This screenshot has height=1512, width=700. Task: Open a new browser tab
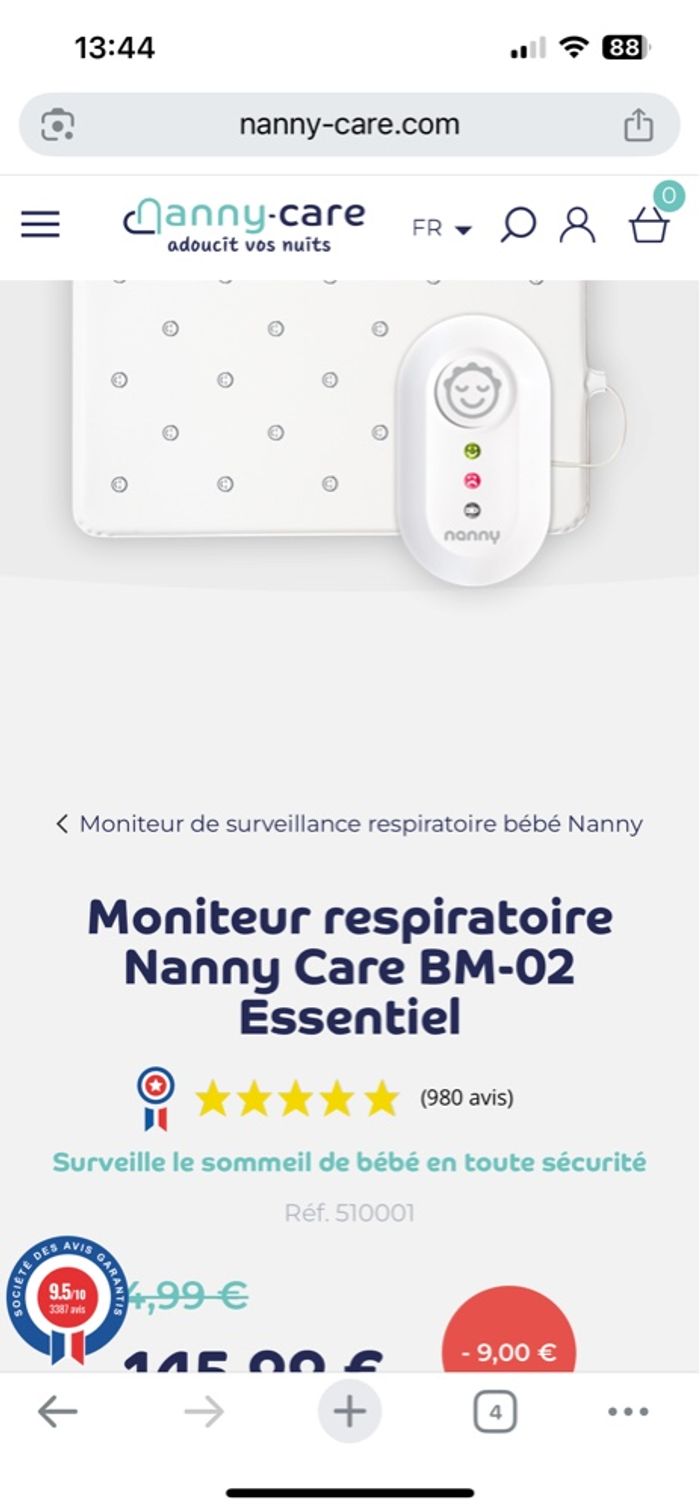click(349, 1412)
